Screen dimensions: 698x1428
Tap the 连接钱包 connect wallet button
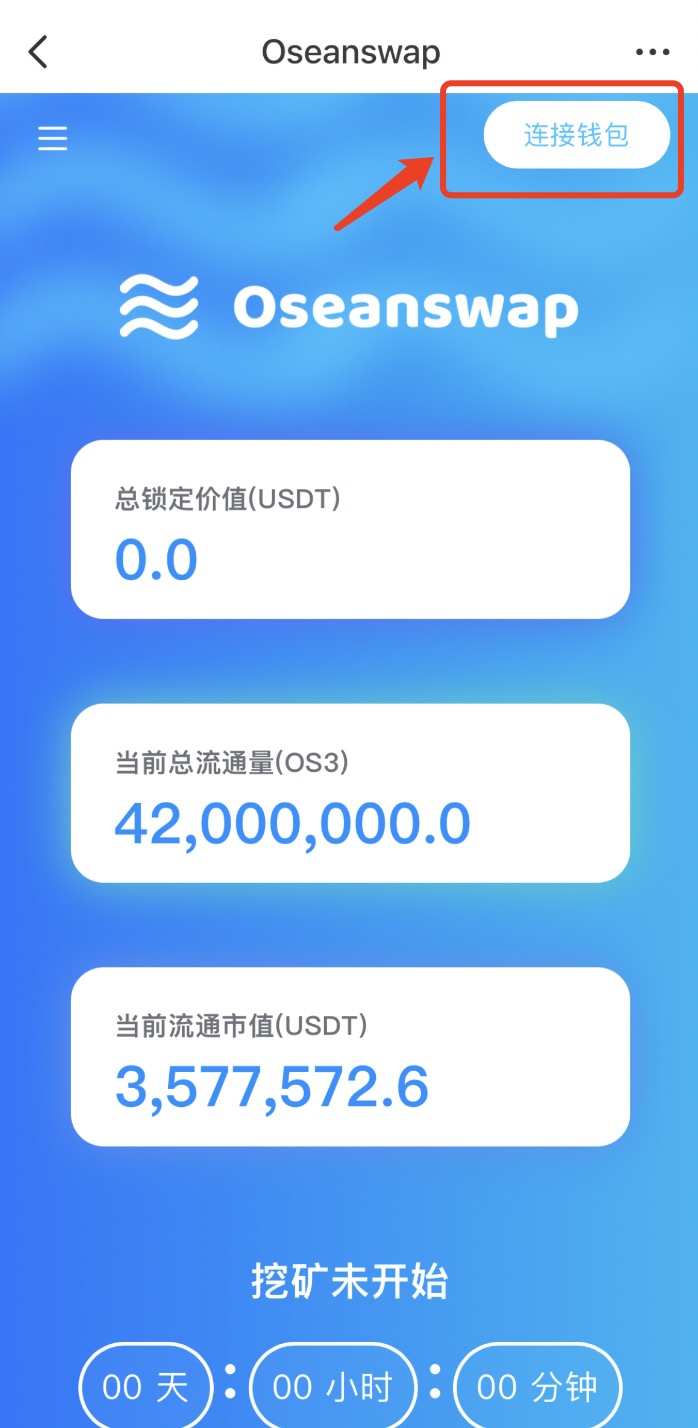(576, 135)
